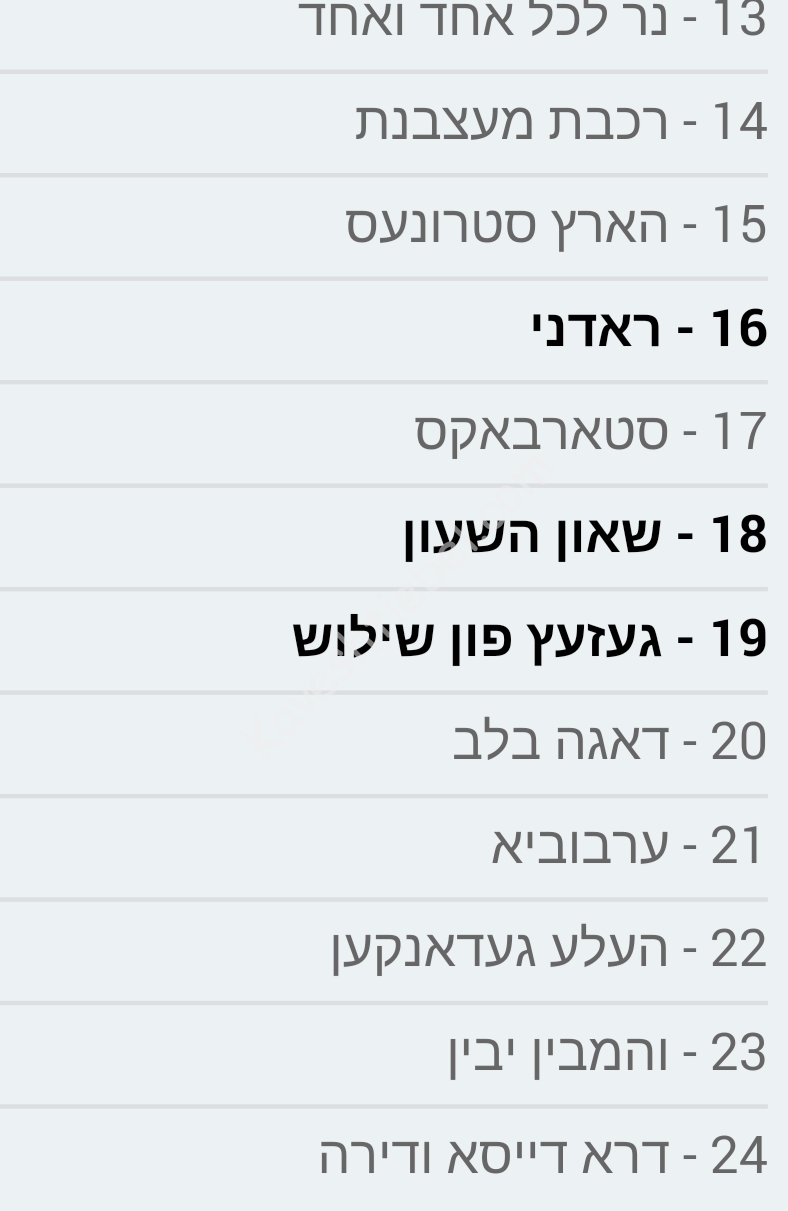Select track 14 - רכבת מעצבנת
Screen dimensions: 788x1211
point(561,124)
